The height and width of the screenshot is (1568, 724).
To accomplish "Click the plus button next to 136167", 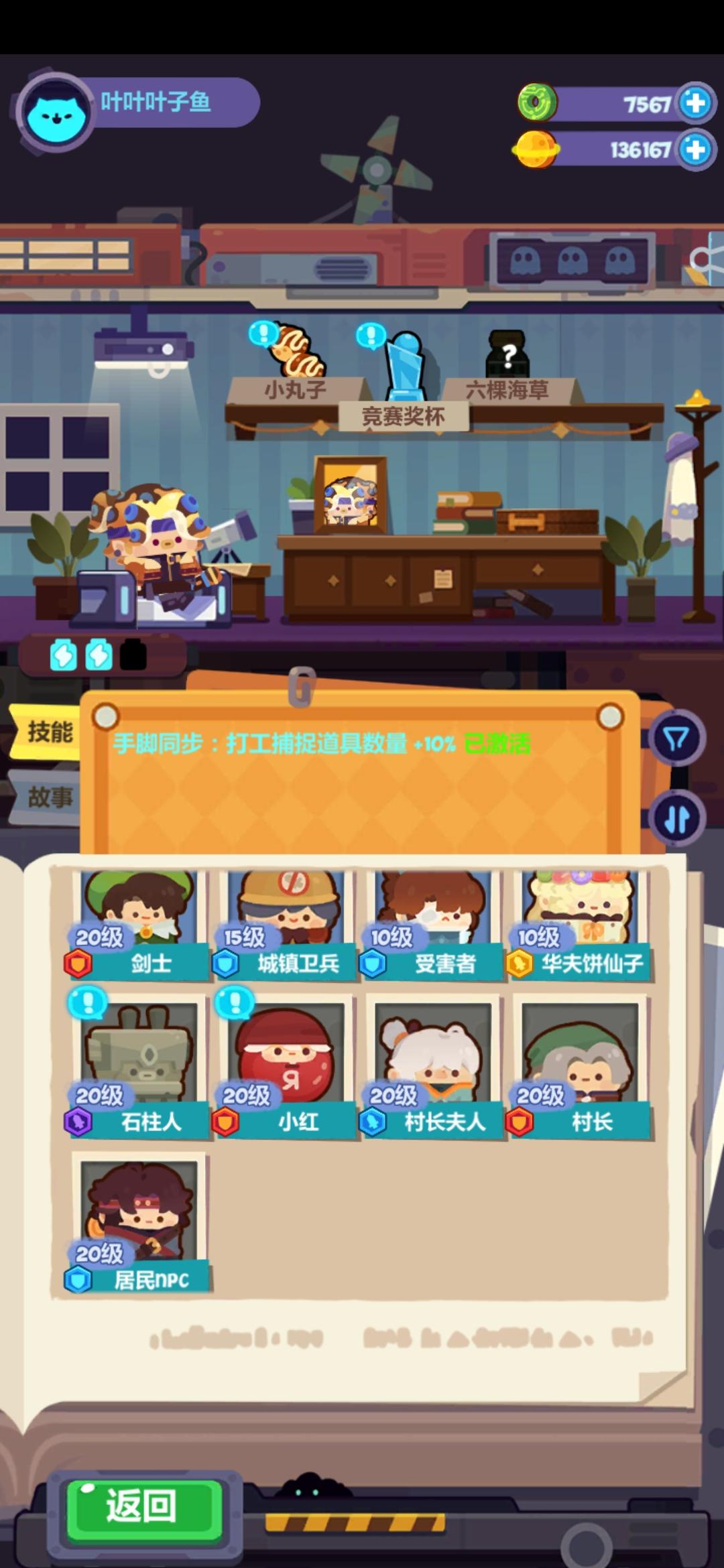I will [x=695, y=151].
